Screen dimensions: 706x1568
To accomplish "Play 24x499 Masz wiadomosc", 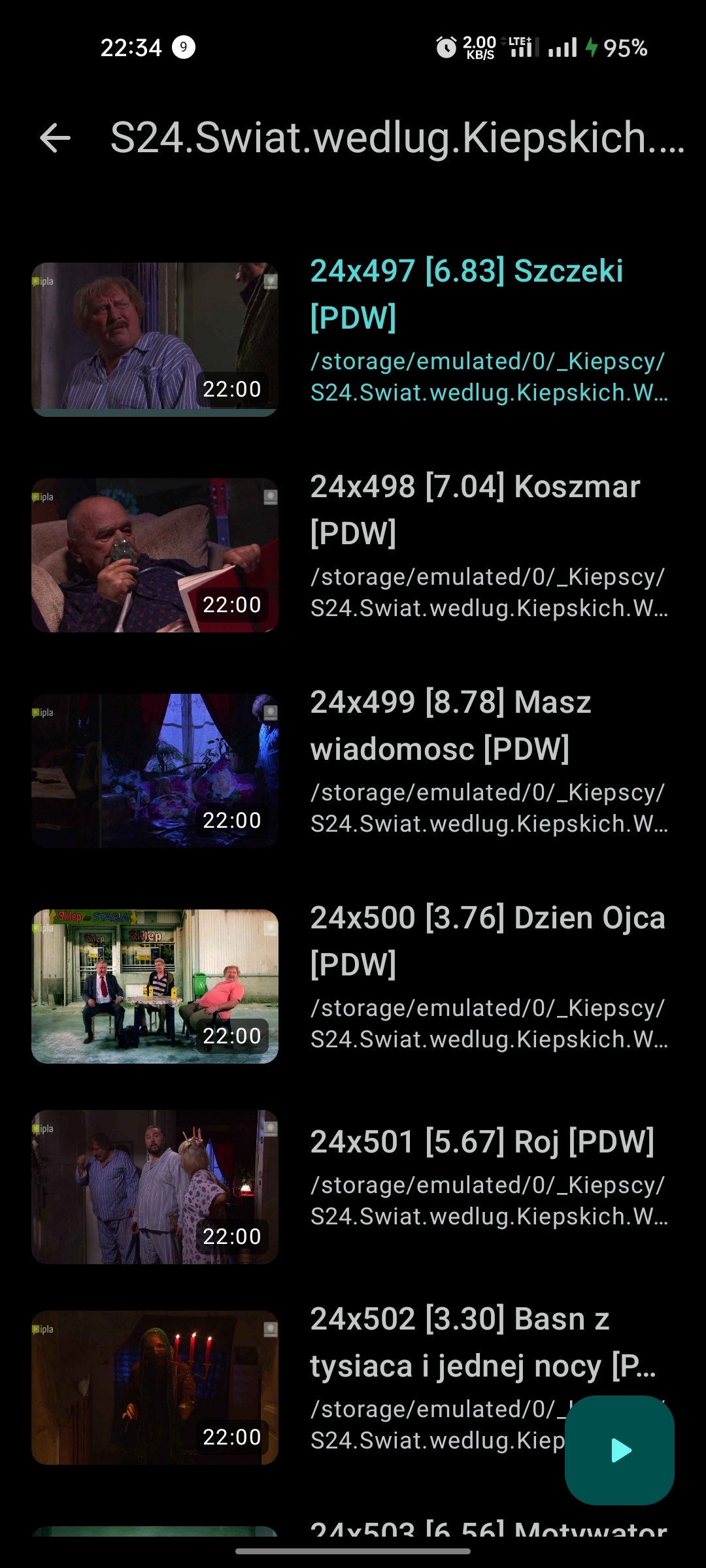I will [353, 770].
